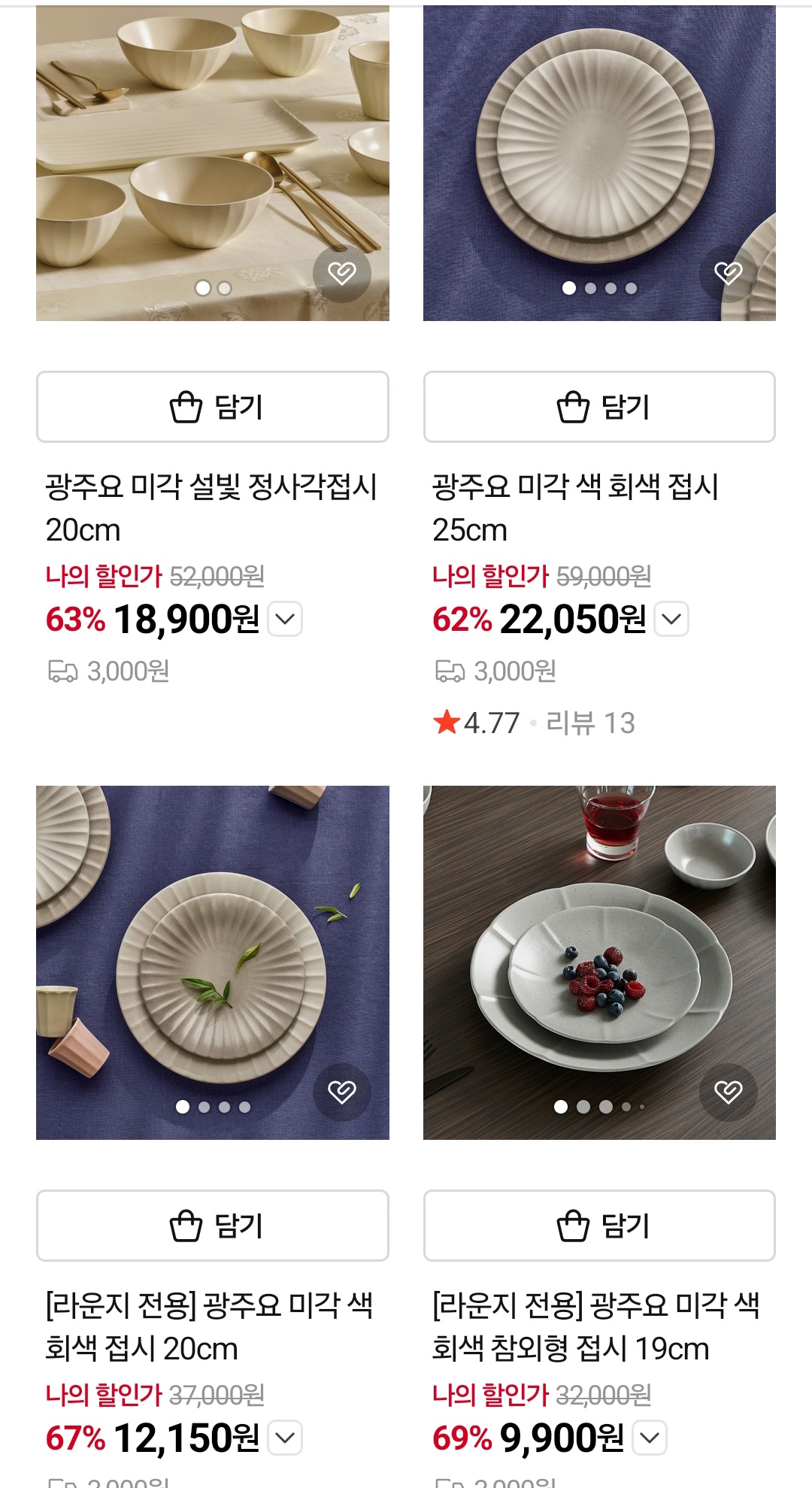812x1488 pixels.
Task: Show discount breakdown for 12,150원 item
Action: (x=285, y=1438)
